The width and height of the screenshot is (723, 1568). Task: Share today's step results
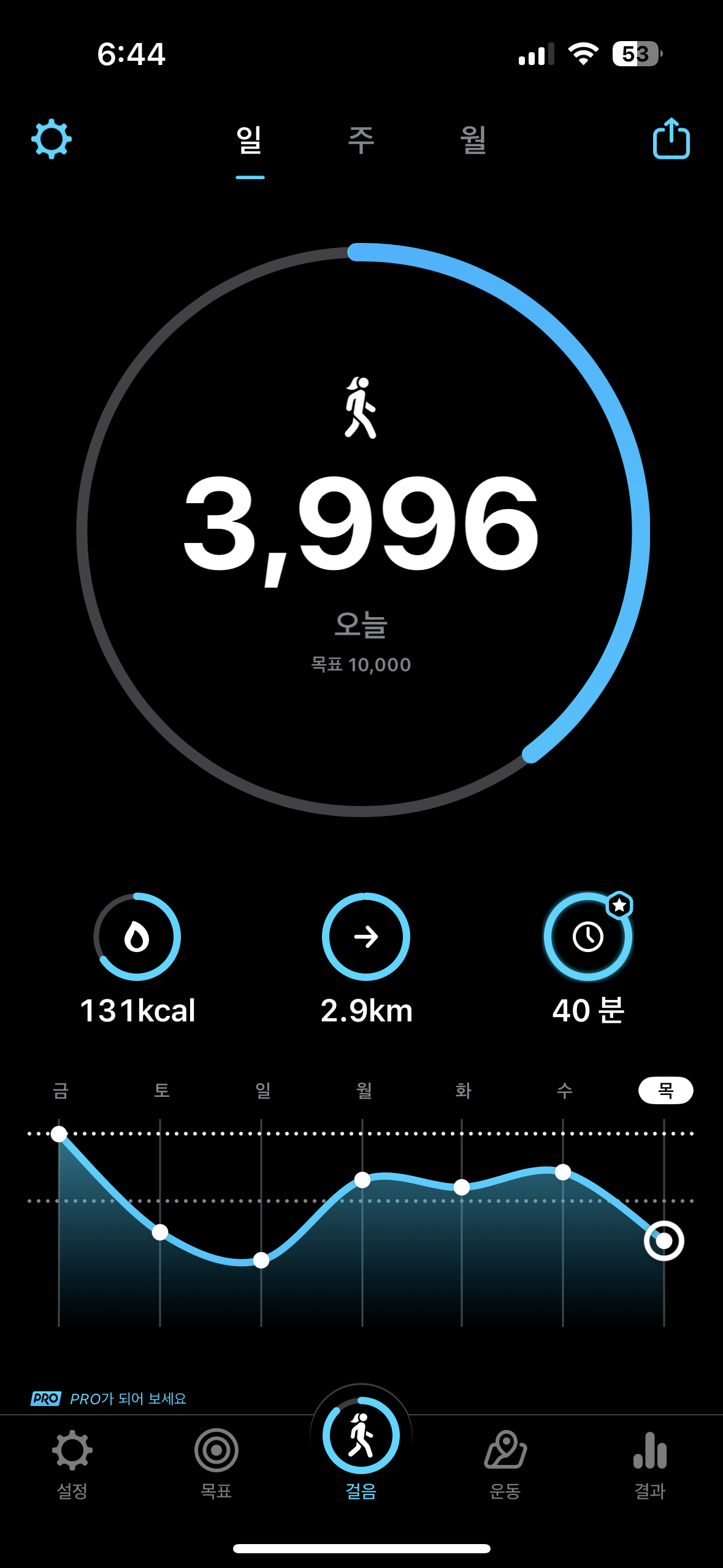click(x=671, y=139)
